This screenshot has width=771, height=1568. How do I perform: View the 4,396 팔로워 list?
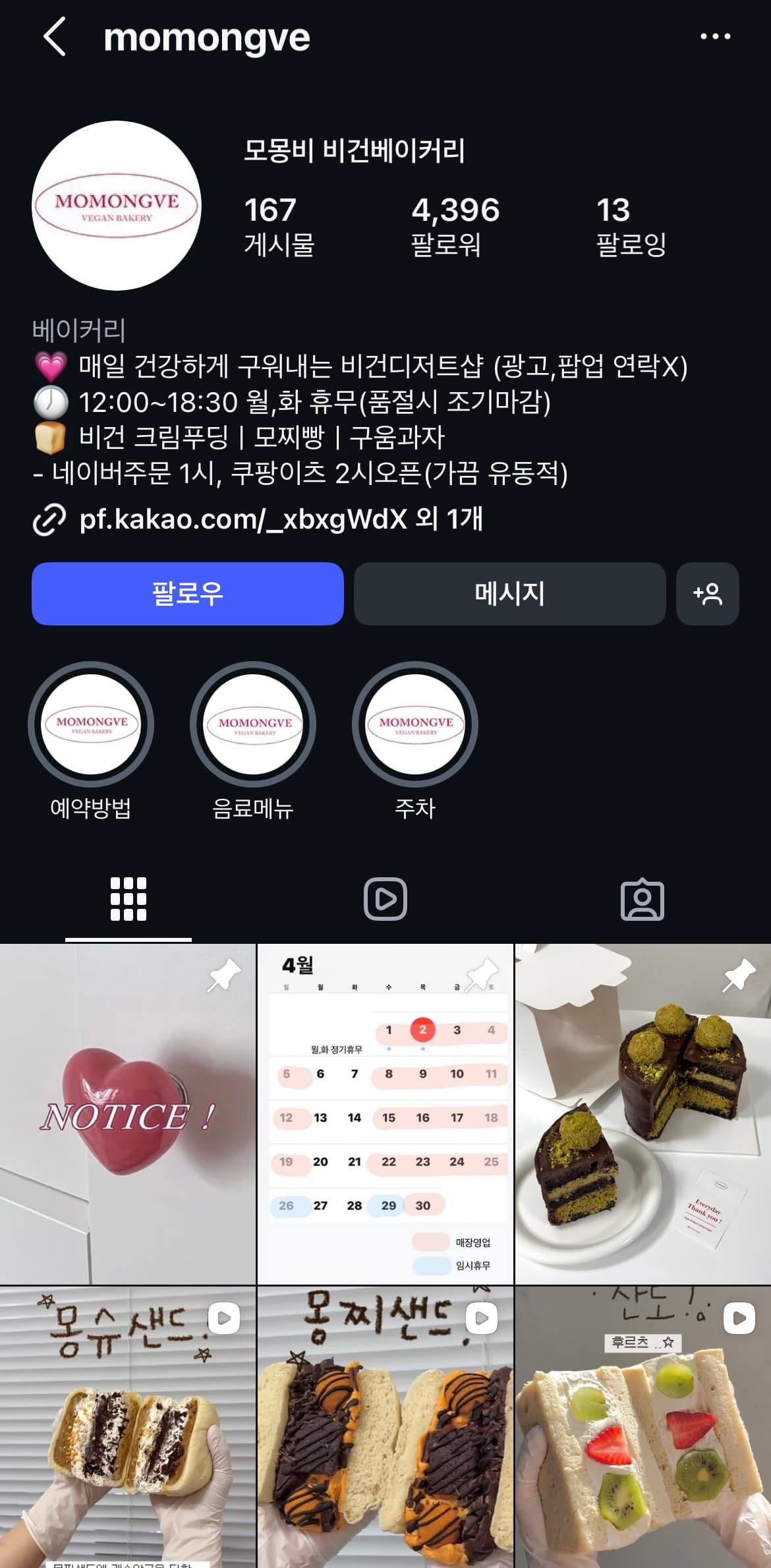coord(455,225)
